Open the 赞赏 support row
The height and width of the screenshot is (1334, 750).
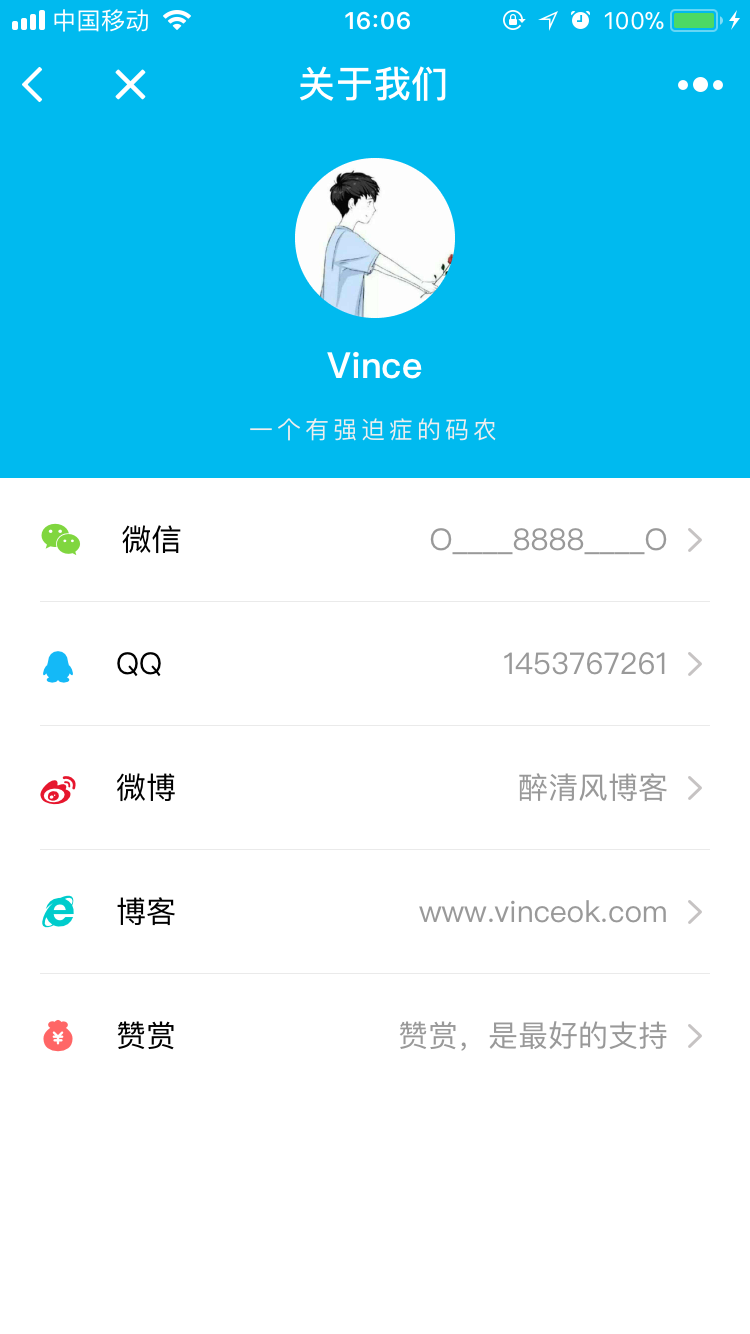pos(375,1036)
